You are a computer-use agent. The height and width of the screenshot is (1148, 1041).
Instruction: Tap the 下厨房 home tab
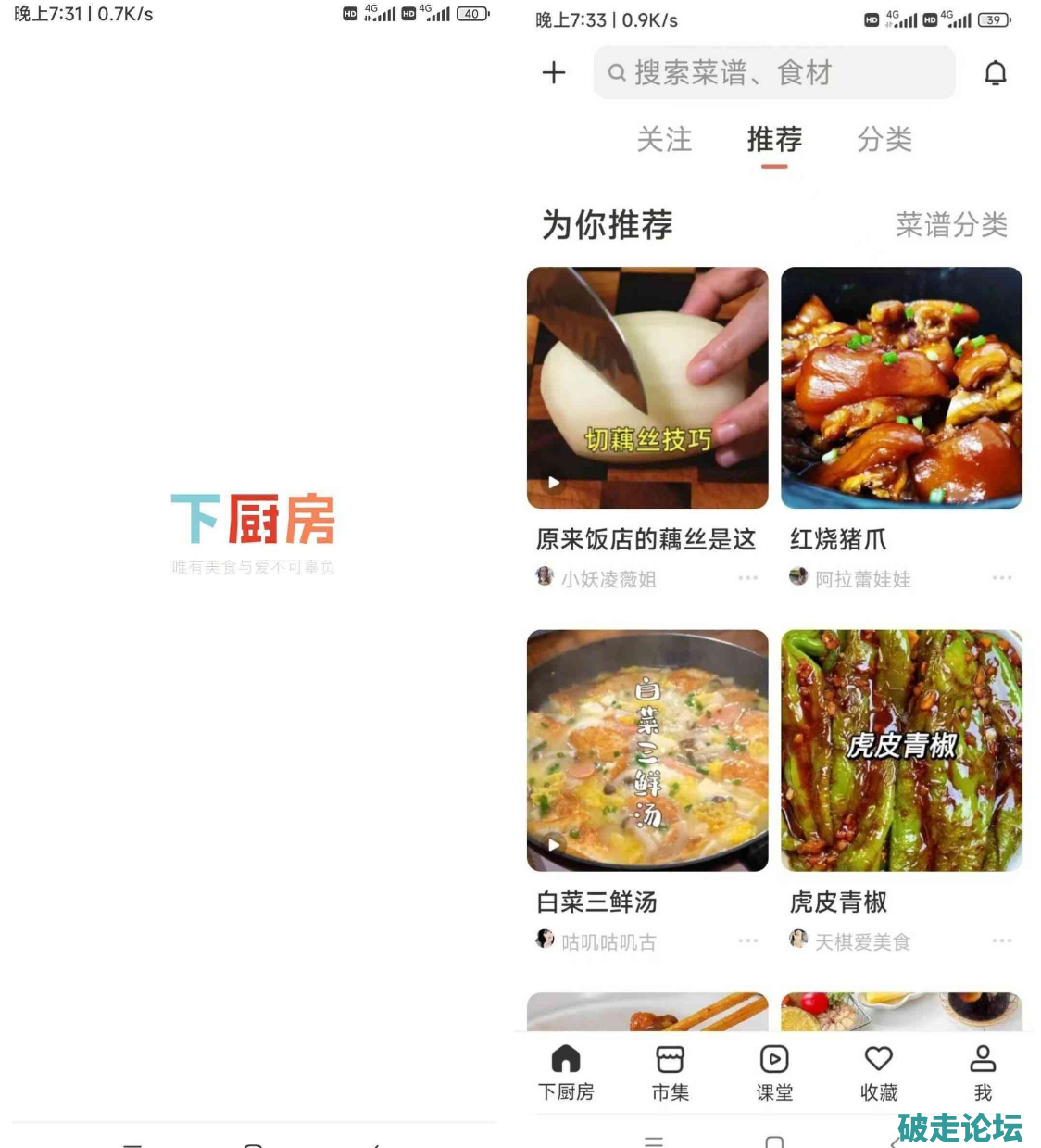pyautogui.click(x=566, y=1072)
